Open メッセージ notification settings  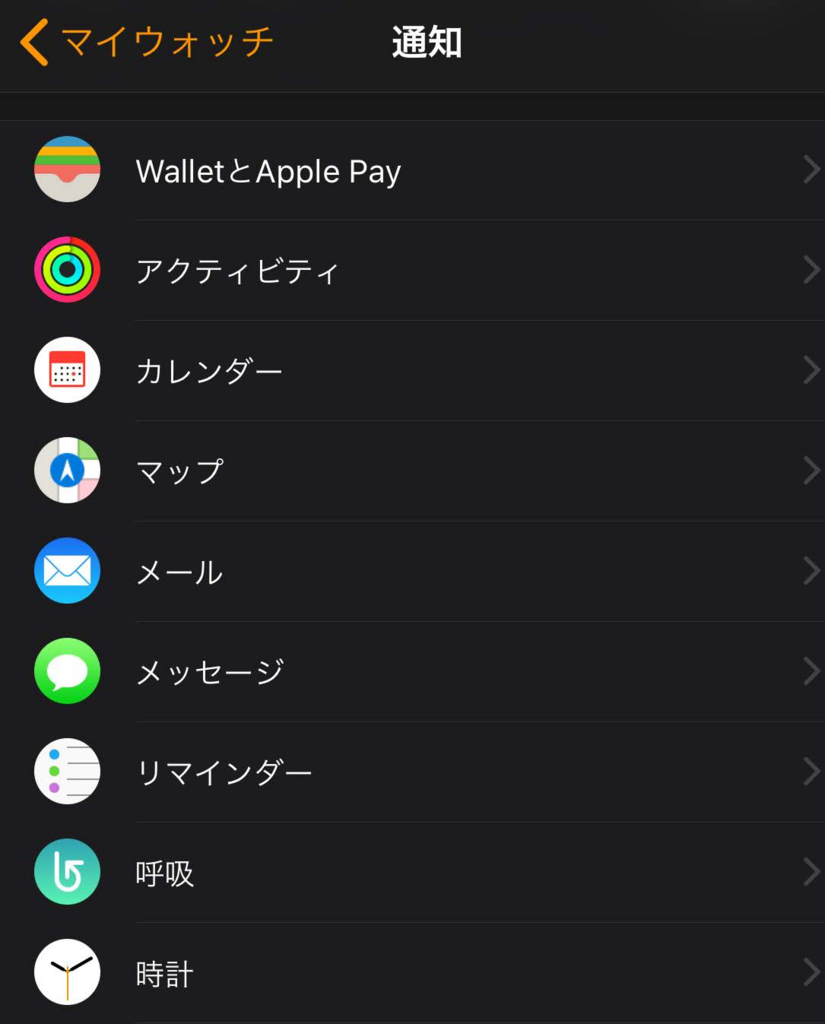tap(412, 671)
